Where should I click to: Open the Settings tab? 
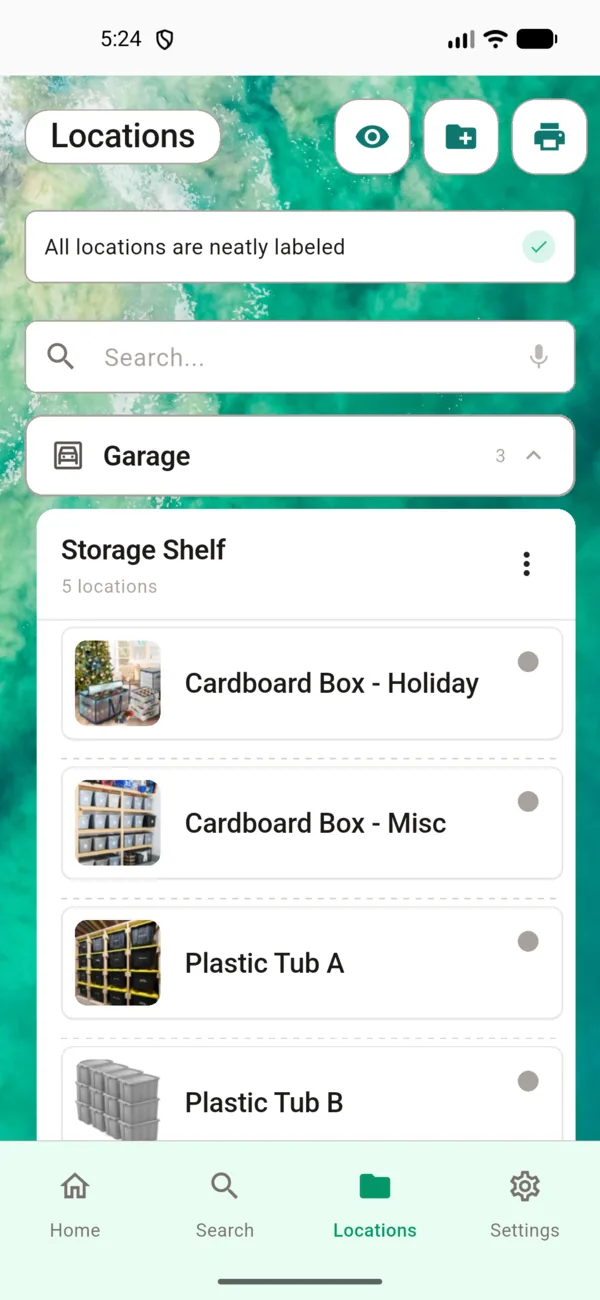coord(525,1203)
